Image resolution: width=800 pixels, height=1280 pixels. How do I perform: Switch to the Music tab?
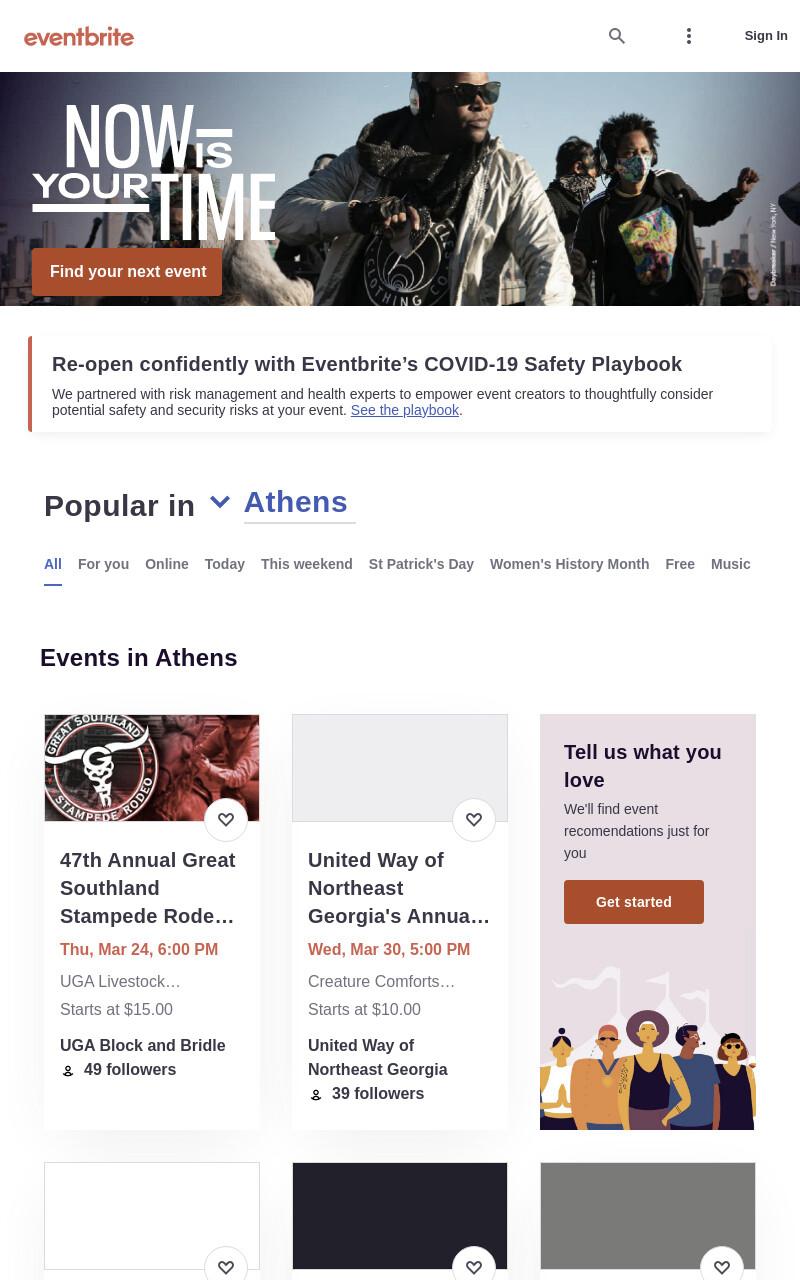coord(731,564)
